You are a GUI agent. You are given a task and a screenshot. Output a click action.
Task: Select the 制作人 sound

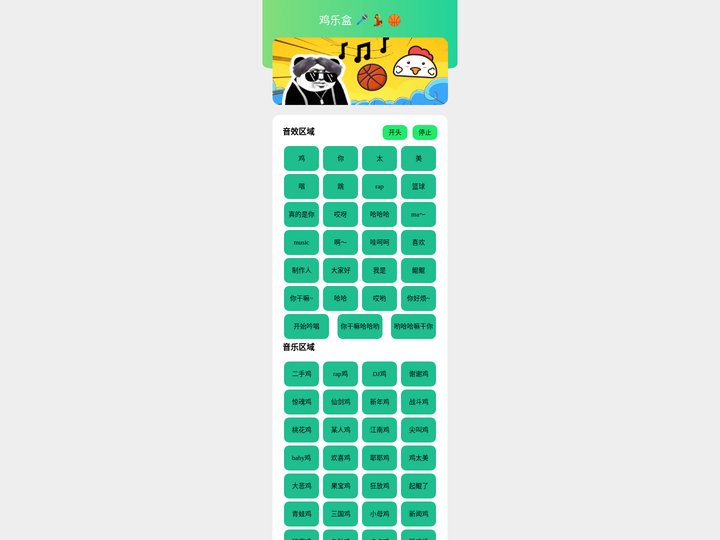[301, 270]
